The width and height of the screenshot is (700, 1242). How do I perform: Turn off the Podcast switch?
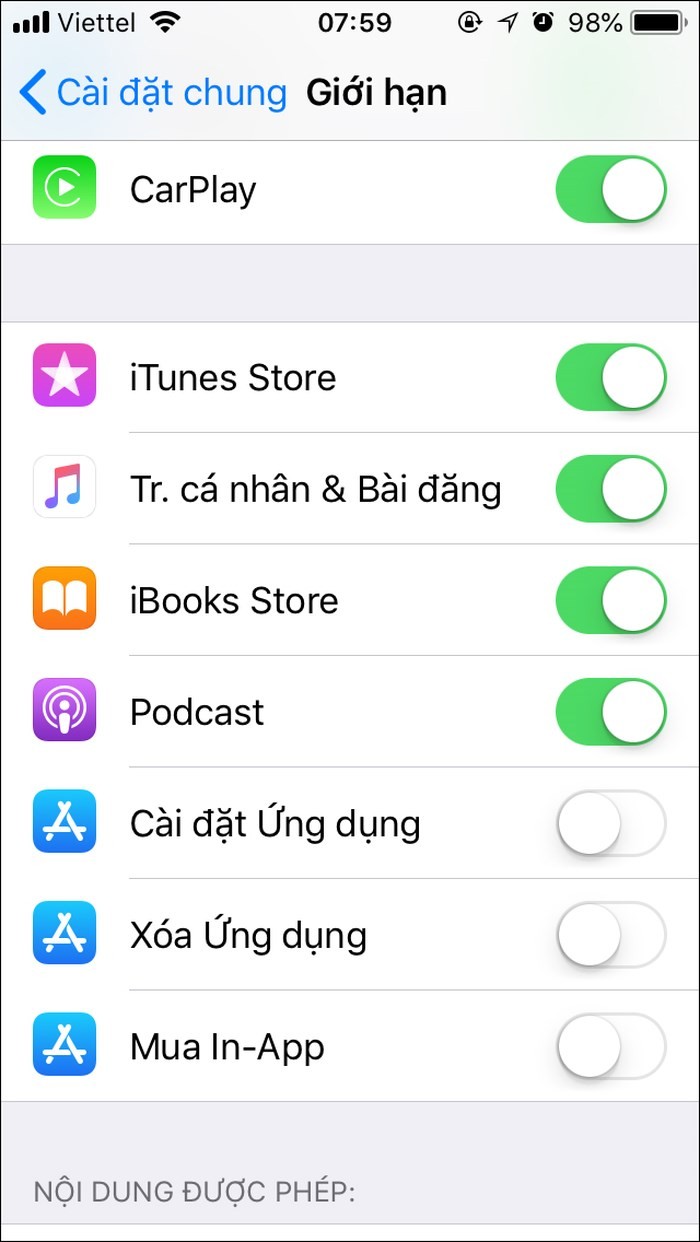610,712
